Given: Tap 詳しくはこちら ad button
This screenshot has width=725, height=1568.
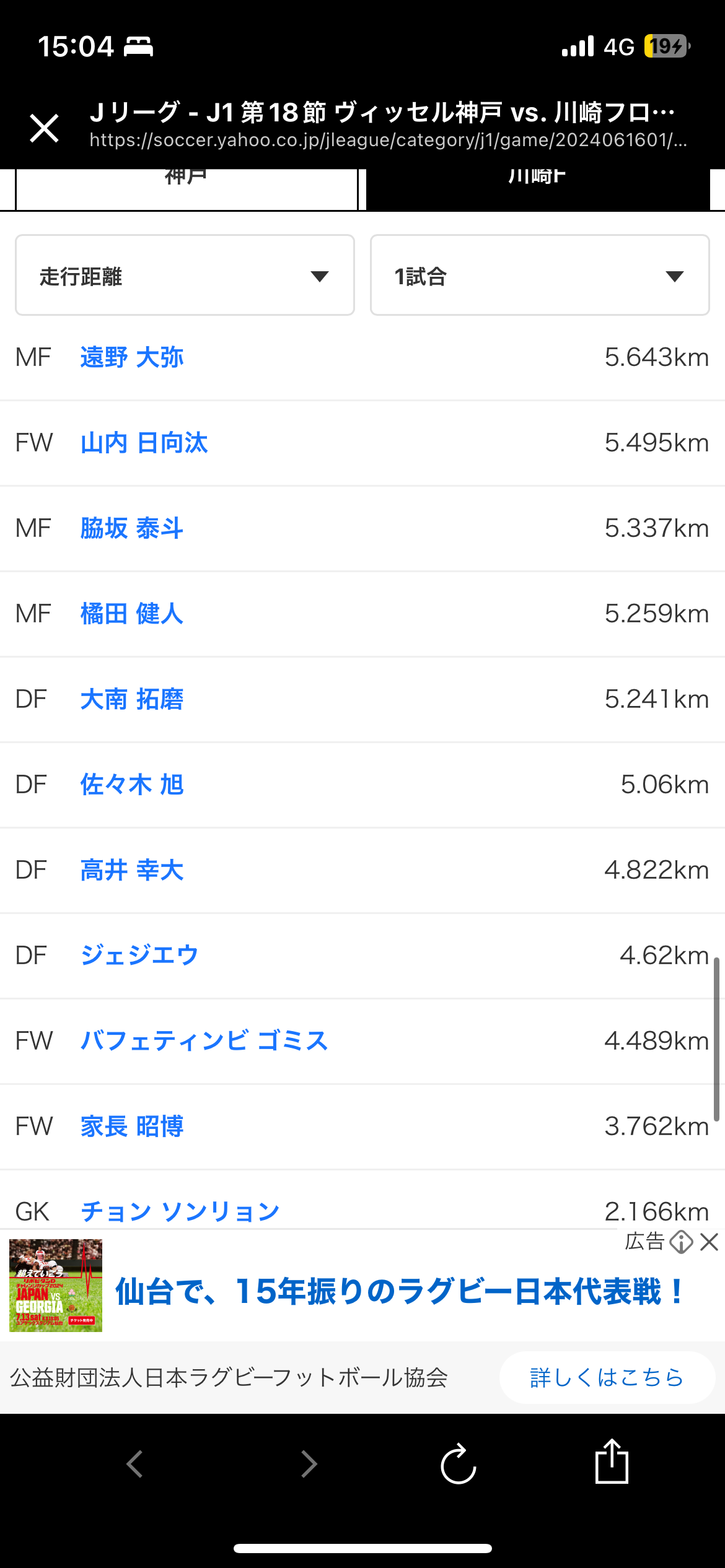Looking at the screenshot, I should 607,1377.
